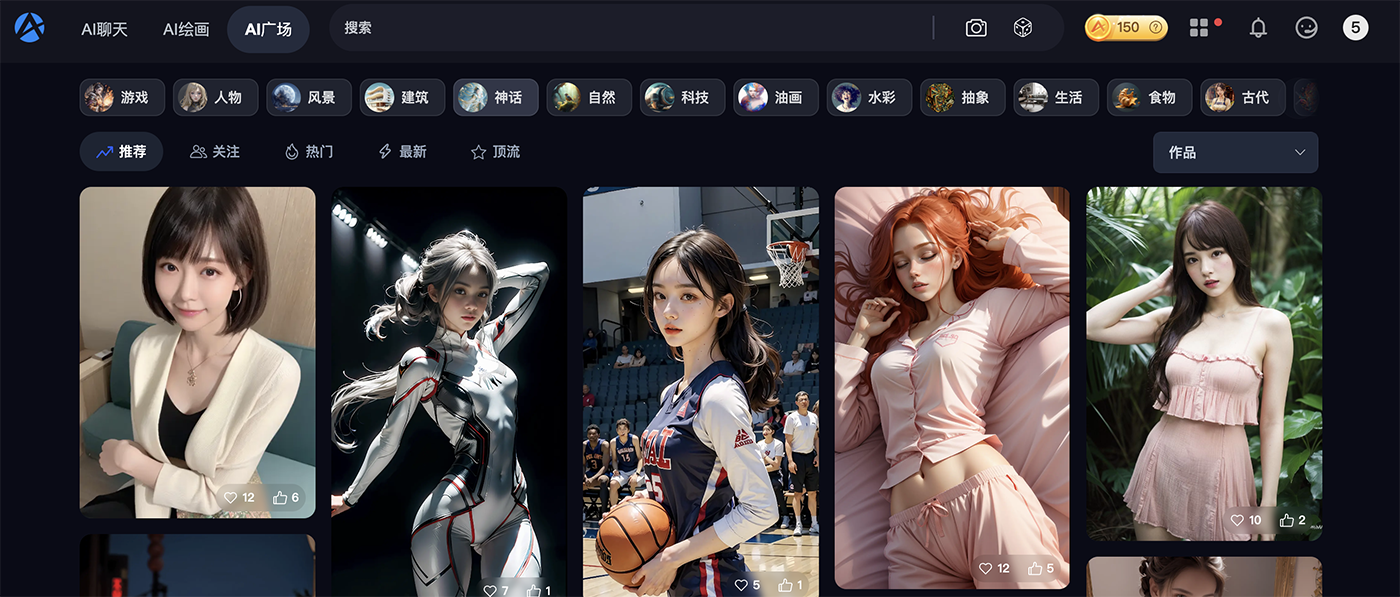
Task: Select the 游戏 category chip
Action: 122,97
